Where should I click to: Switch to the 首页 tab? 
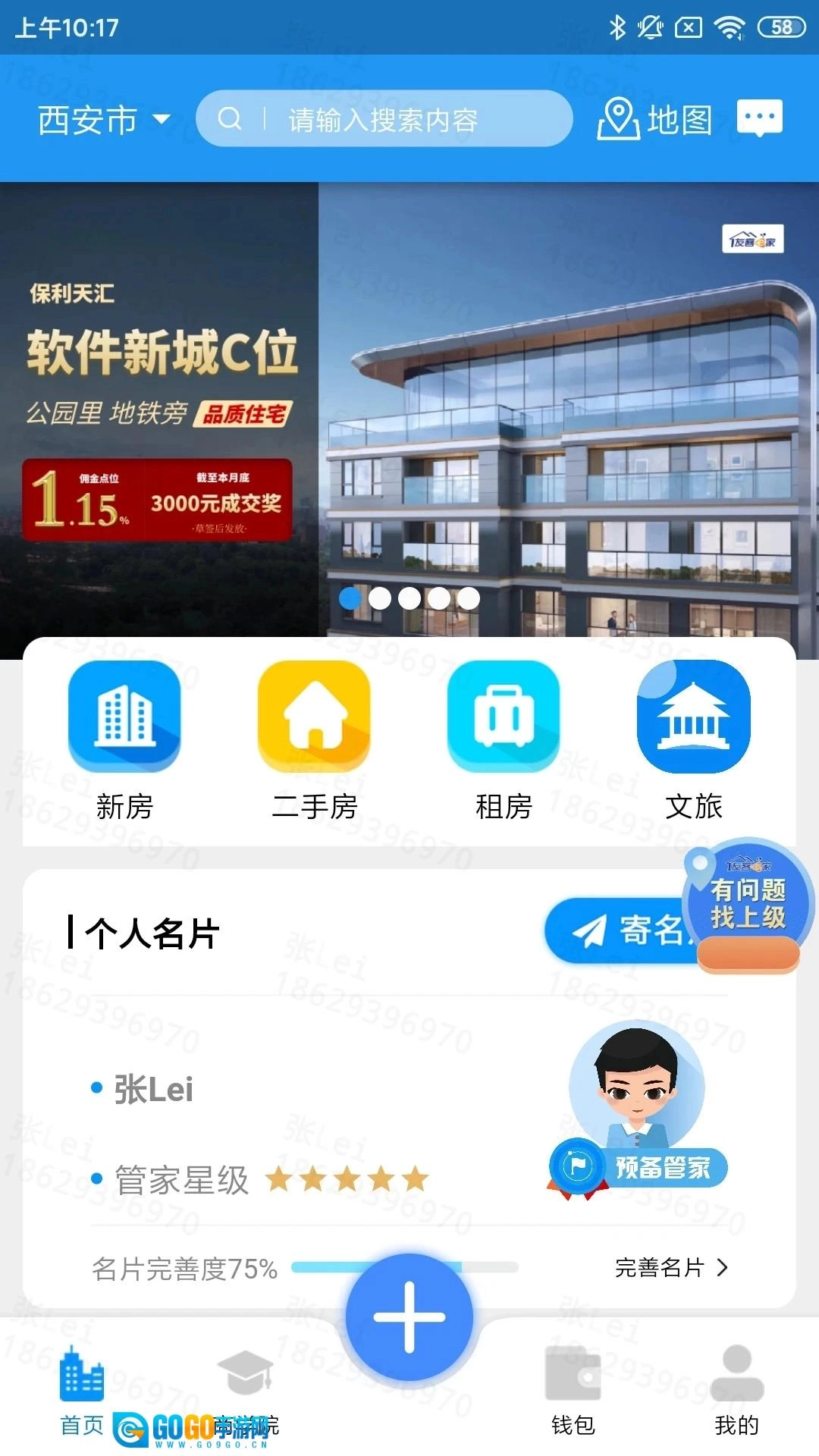82,1392
